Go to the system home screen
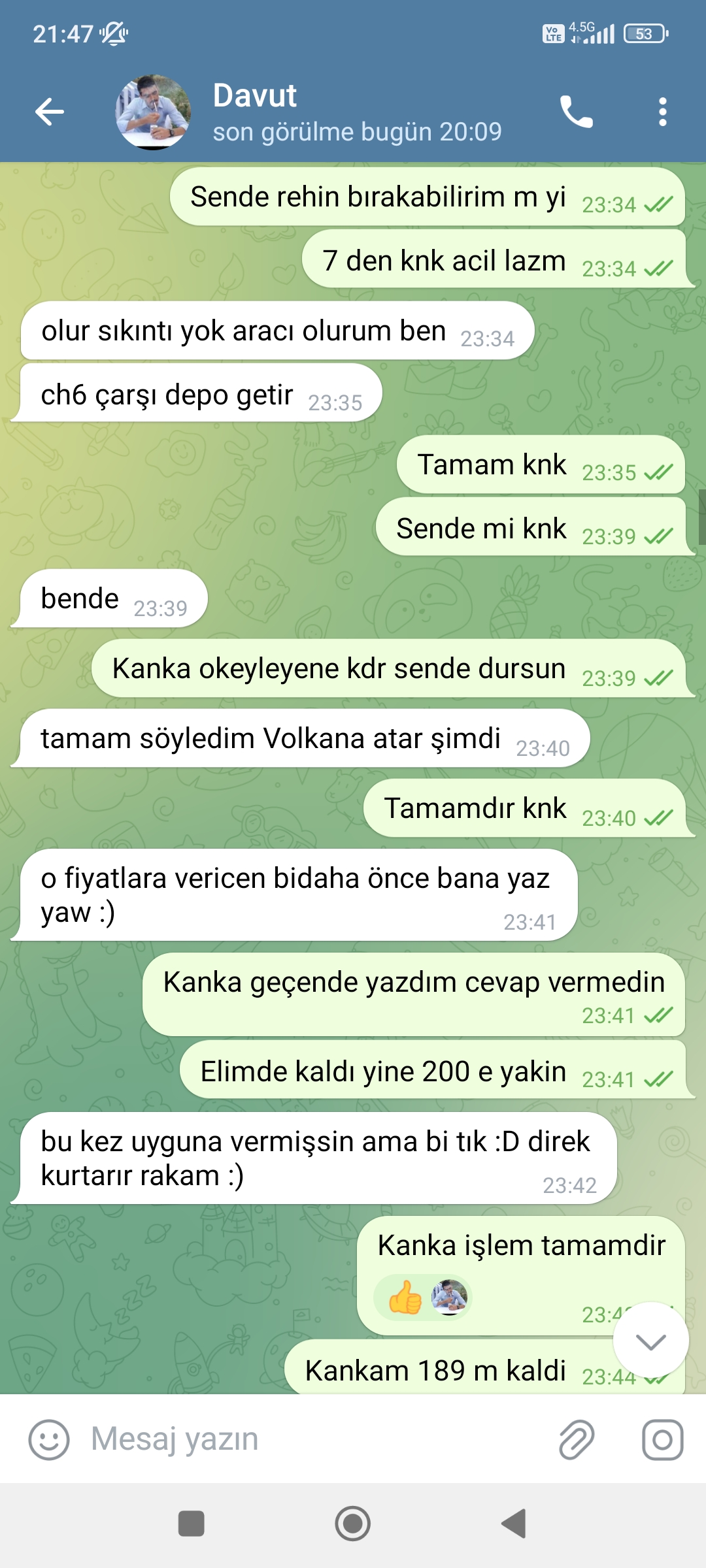Viewport: 706px width, 1568px height. (353, 1524)
